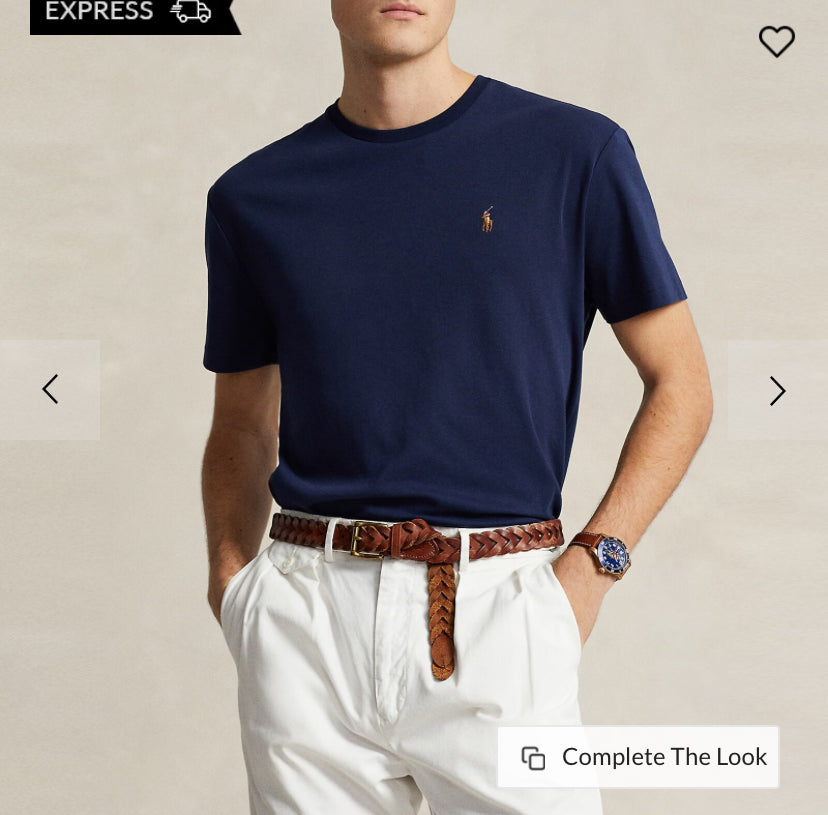Open Complete The Look
The image size is (828, 815).
click(x=638, y=757)
